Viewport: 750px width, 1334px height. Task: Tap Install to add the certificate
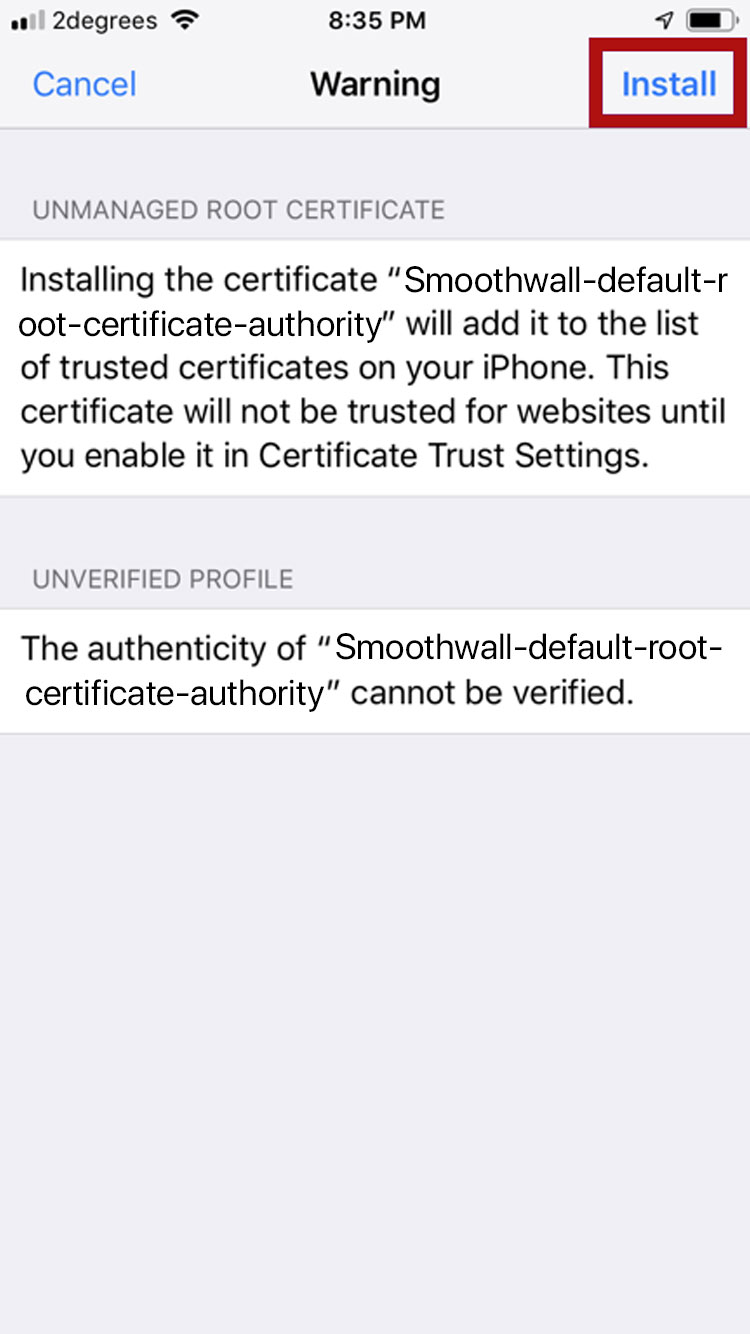pyautogui.click(x=668, y=84)
